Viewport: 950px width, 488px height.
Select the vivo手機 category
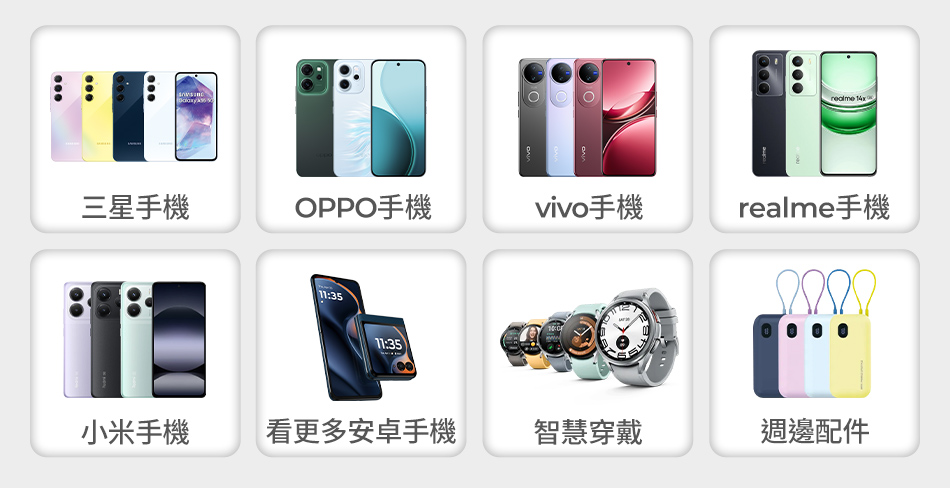(588, 130)
